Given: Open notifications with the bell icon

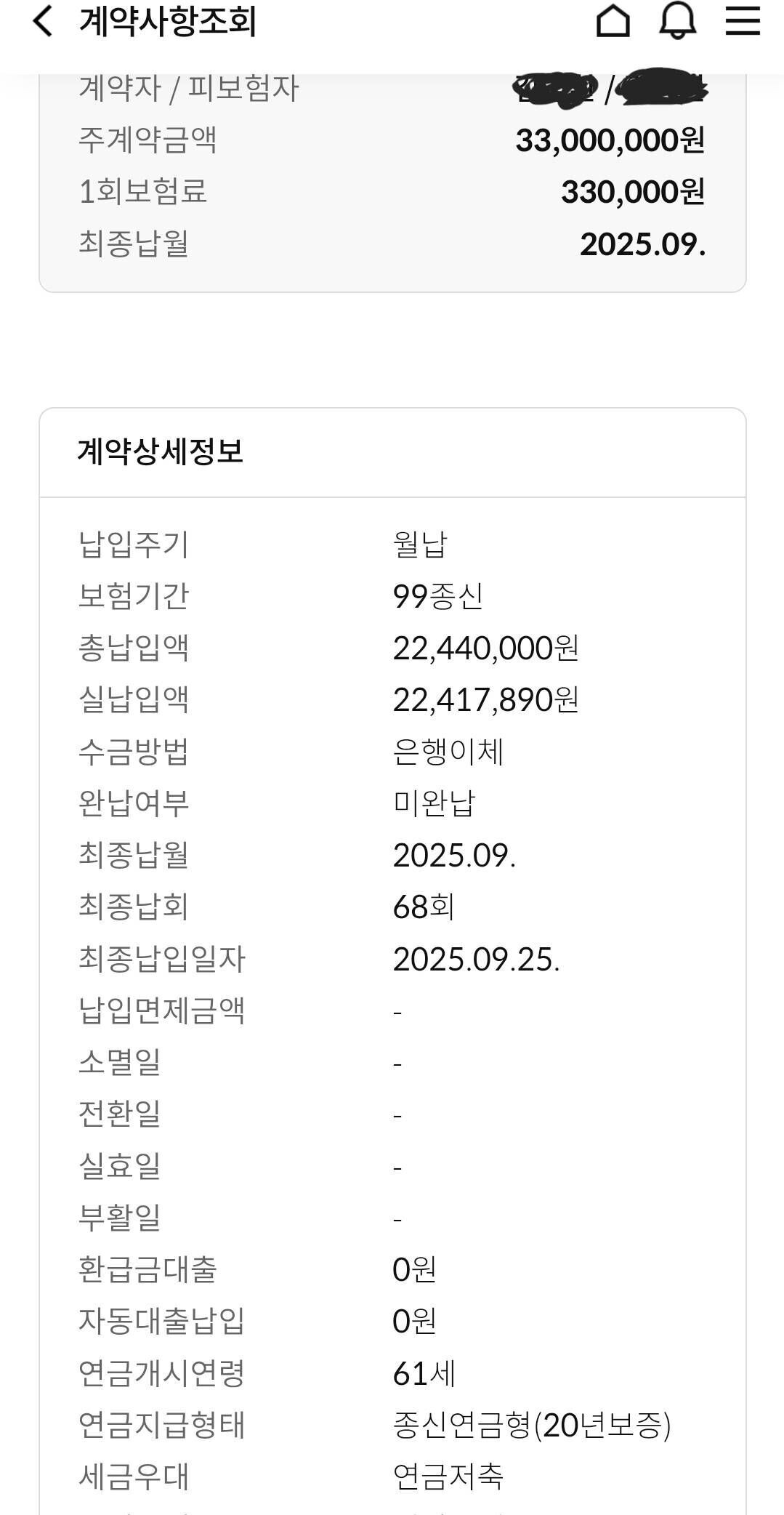Looking at the screenshot, I should 676,23.
